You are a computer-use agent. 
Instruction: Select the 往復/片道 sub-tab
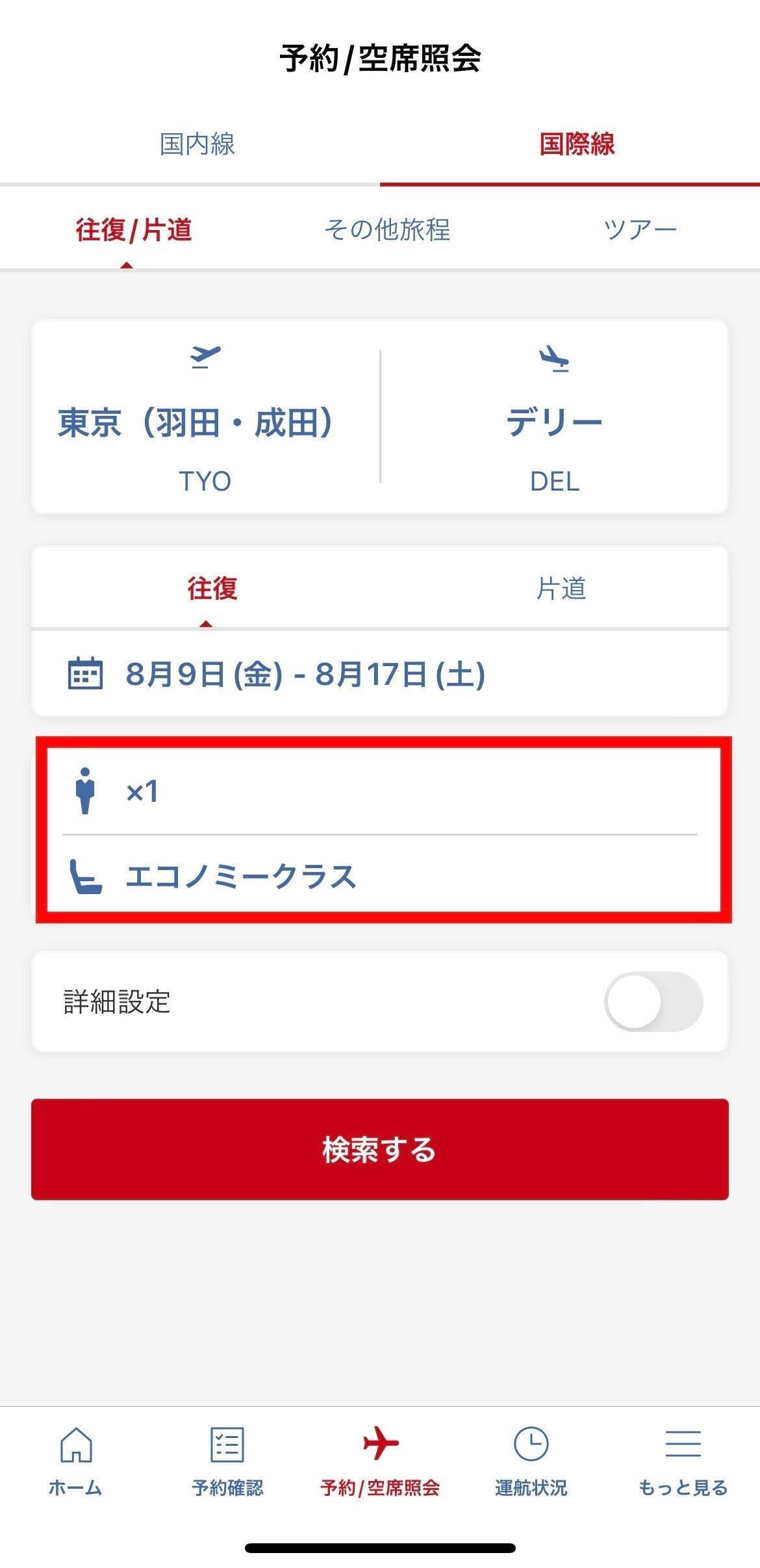(x=133, y=229)
